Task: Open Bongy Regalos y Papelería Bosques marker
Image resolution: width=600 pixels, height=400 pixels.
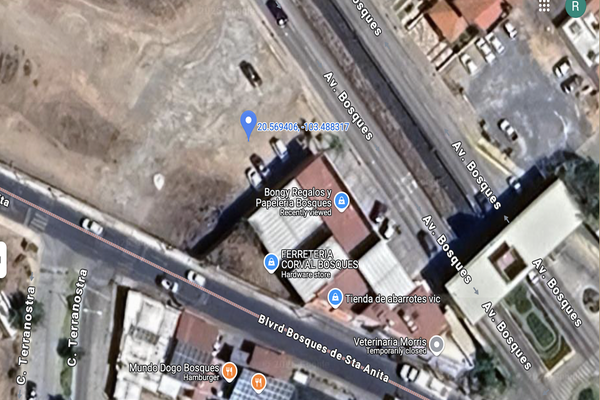Action: point(341,201)
